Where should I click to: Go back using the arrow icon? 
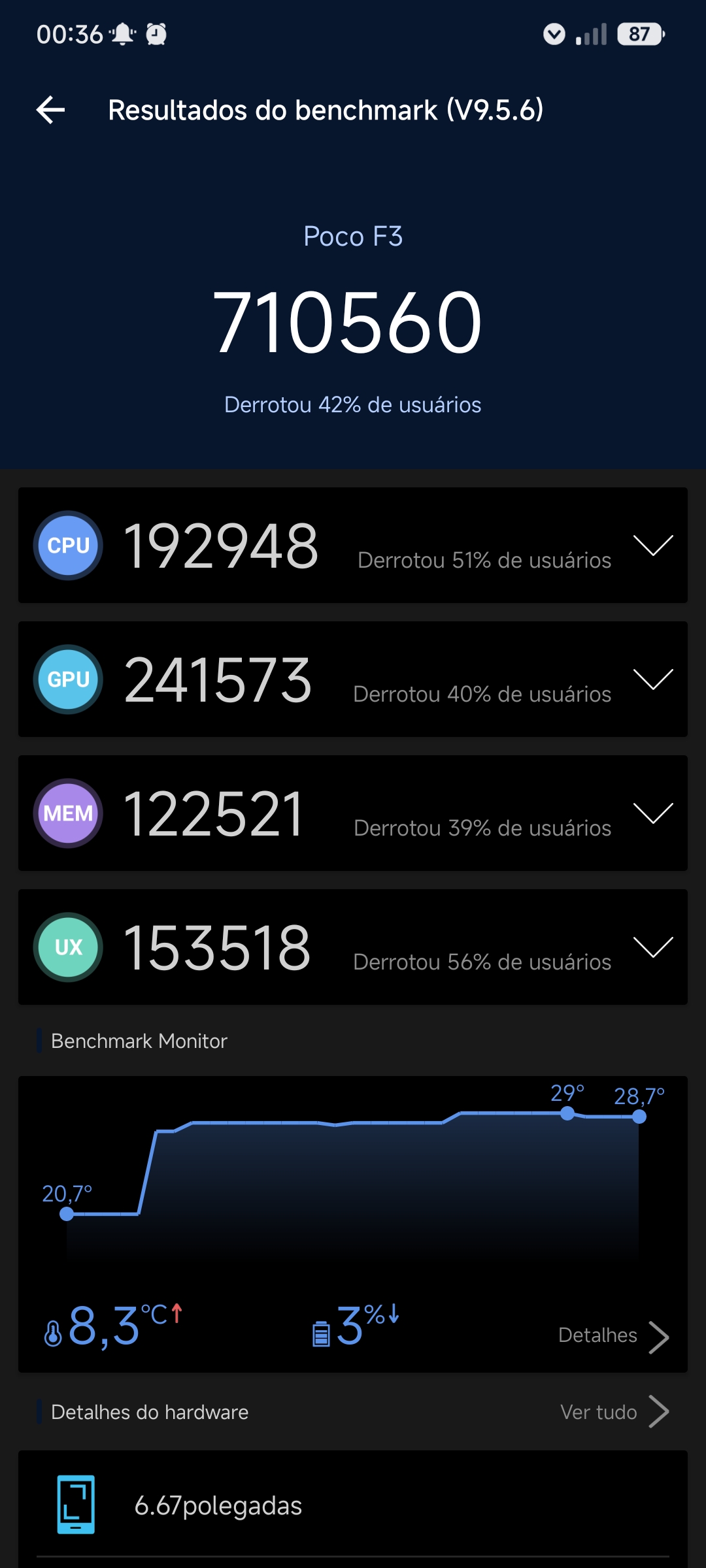click(50, 110)
